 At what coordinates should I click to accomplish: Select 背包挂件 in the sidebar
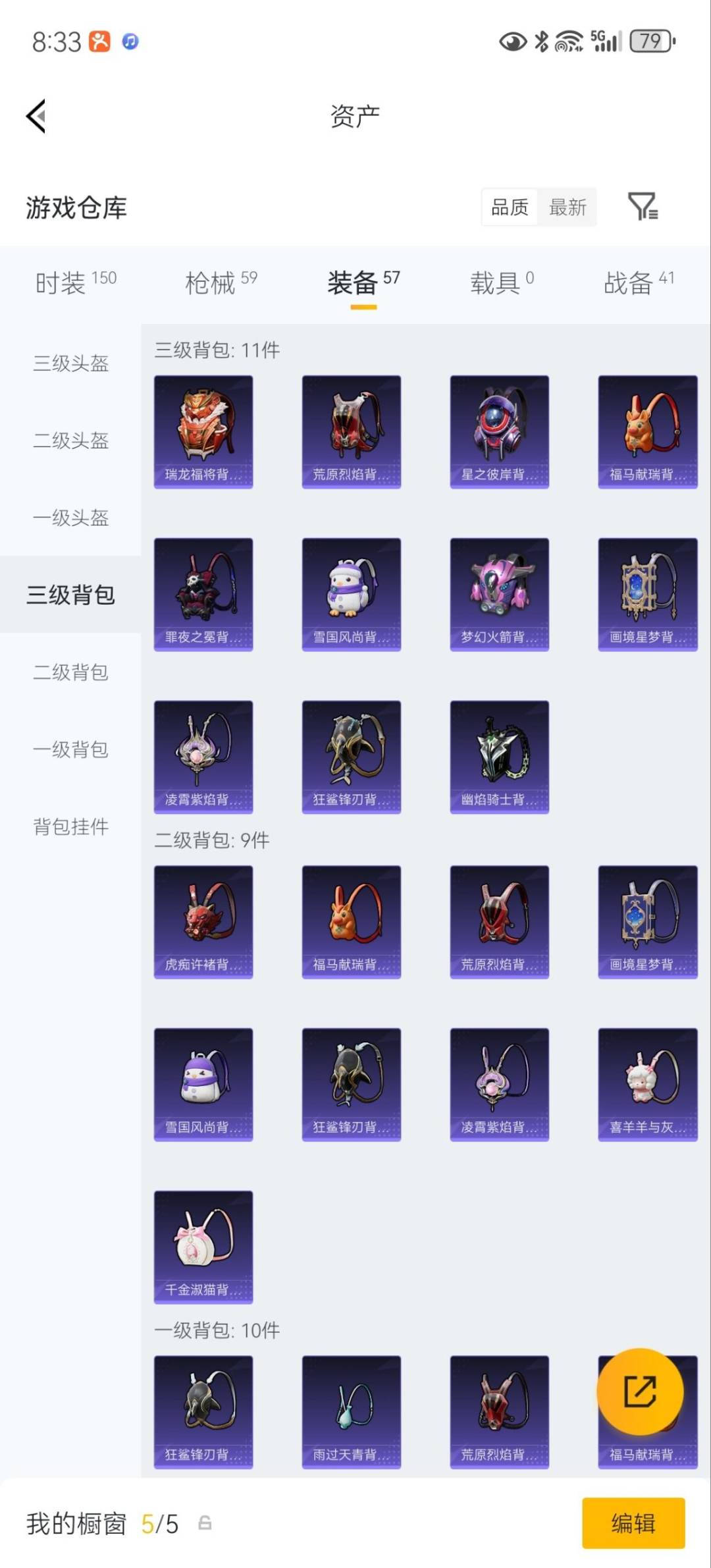(70, 827)
